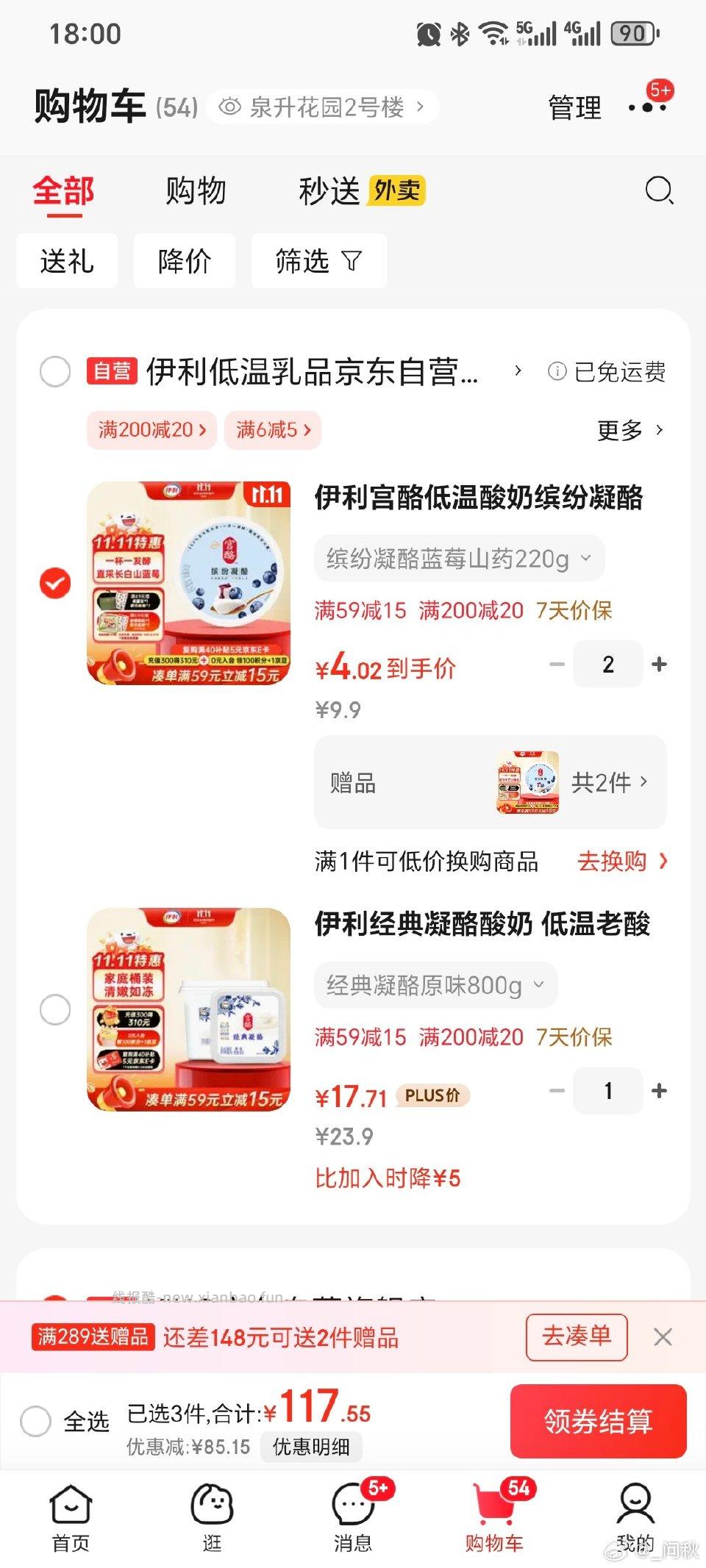Open the three-dot more menu at top right
This screenshot has width=706, height=1568.
647,107
